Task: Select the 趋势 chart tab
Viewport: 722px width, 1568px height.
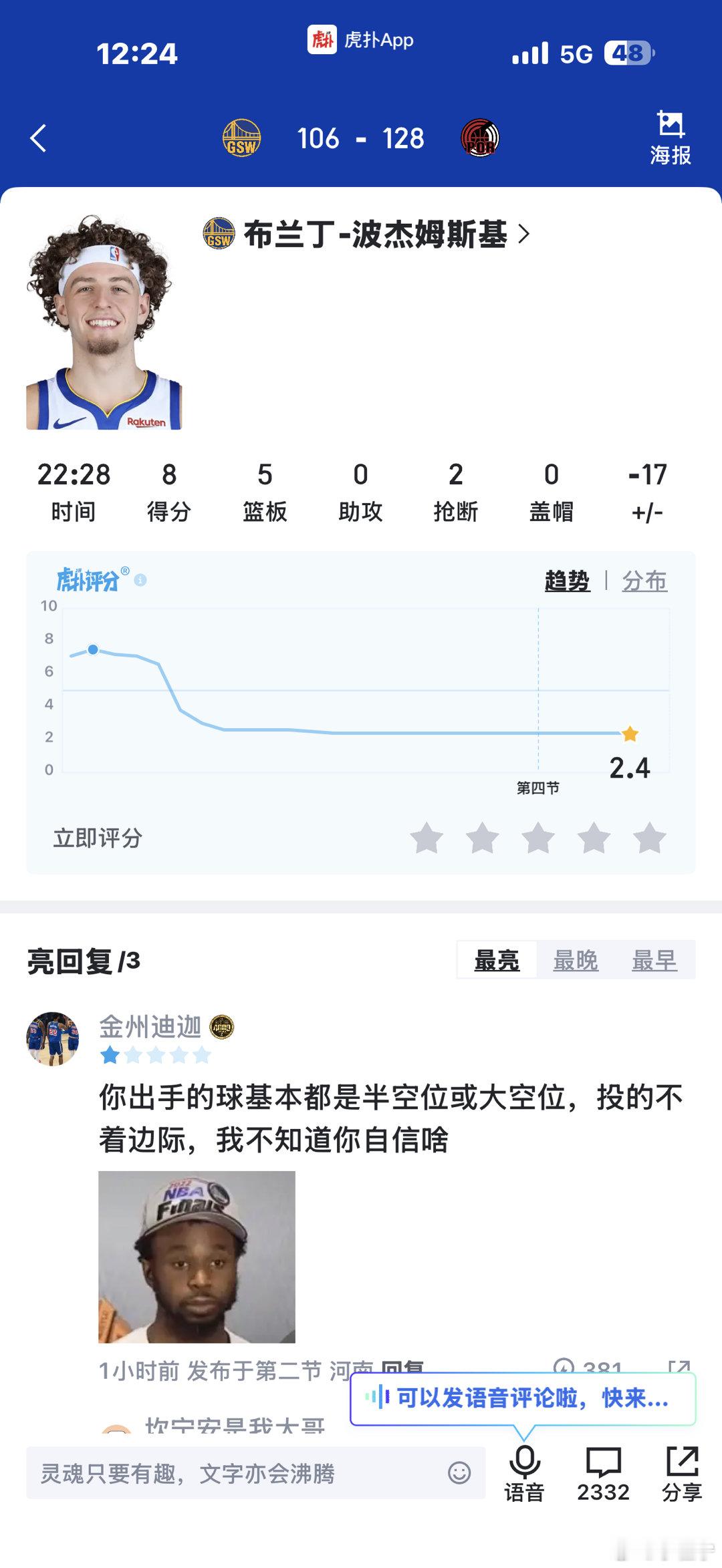Action: [567, 581]
